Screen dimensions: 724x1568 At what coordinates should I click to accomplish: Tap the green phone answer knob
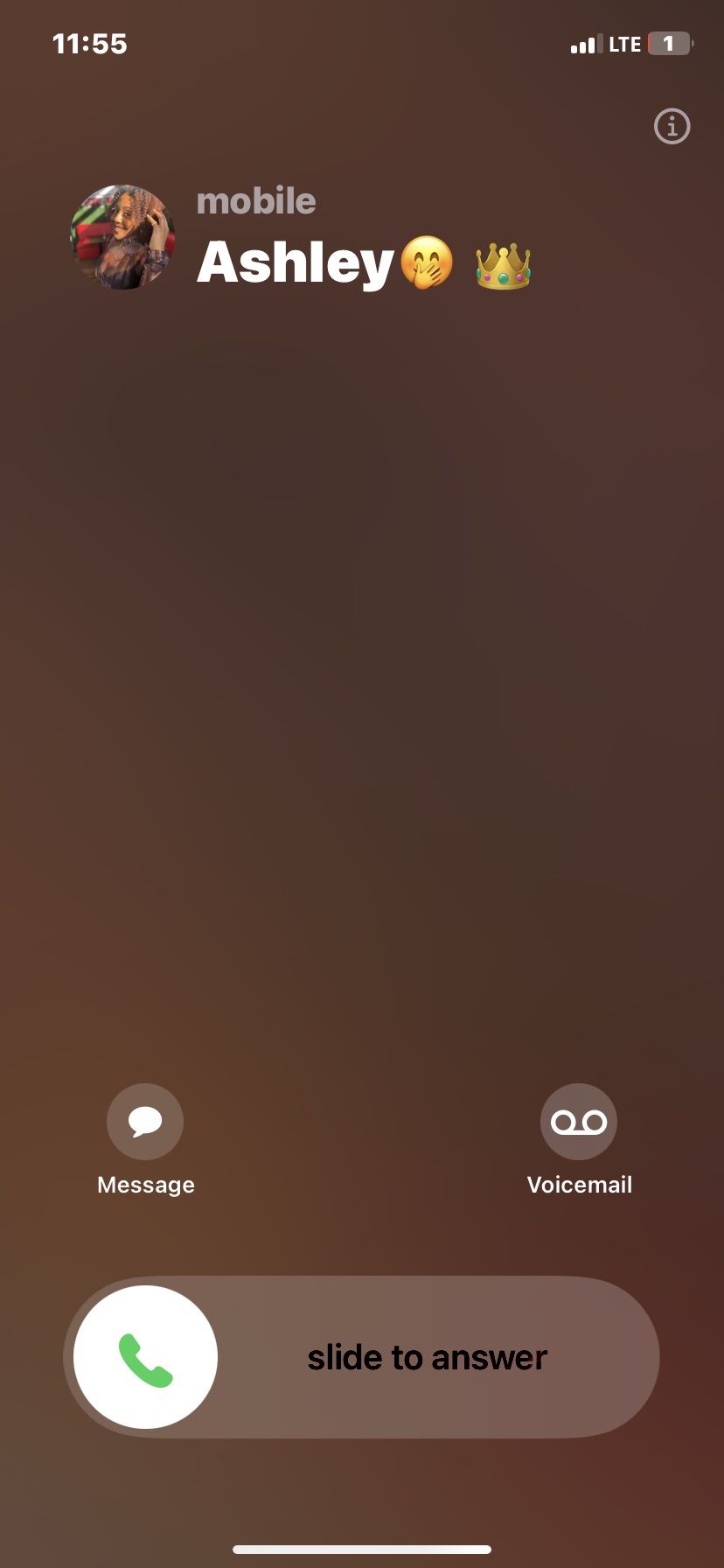[145, 1357]
